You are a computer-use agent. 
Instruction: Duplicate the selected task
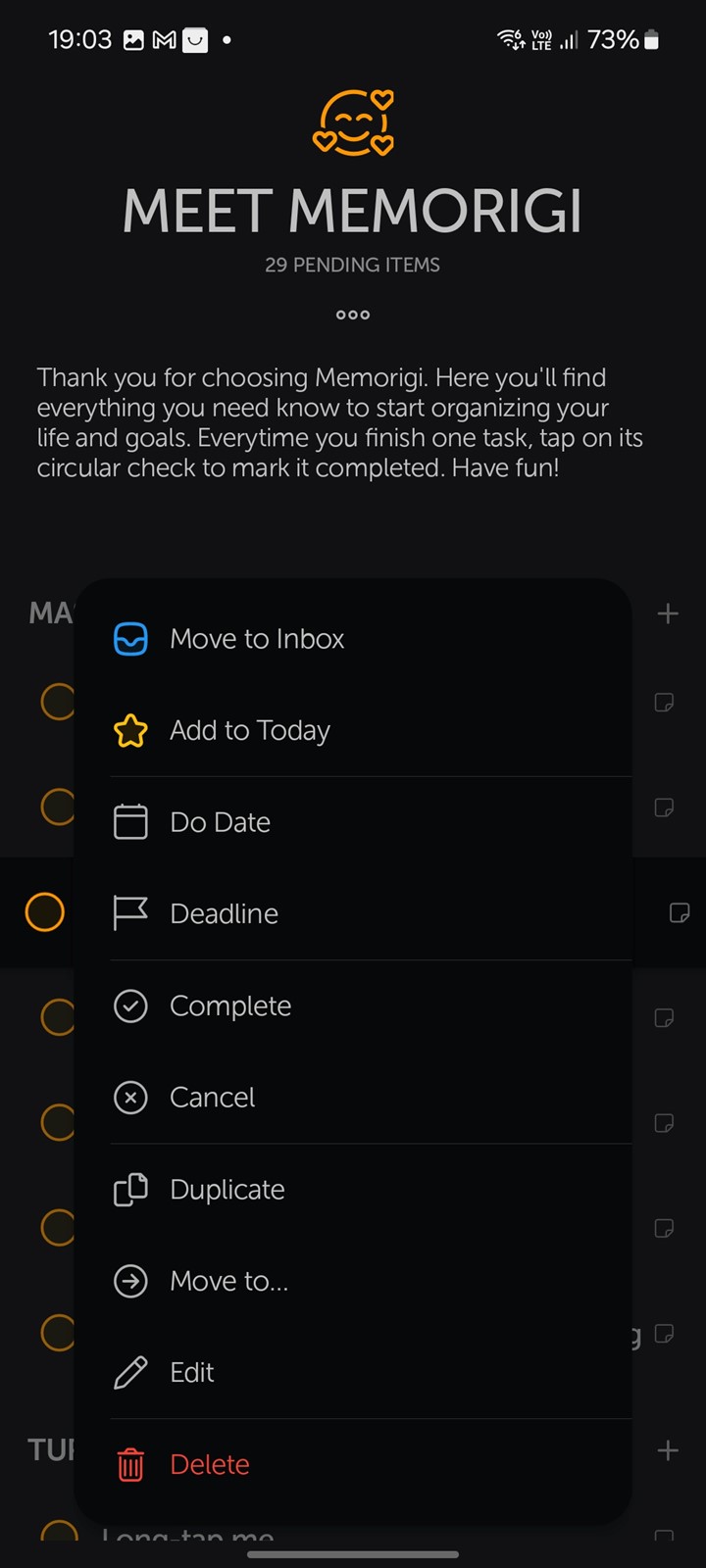coord(353,1190)
